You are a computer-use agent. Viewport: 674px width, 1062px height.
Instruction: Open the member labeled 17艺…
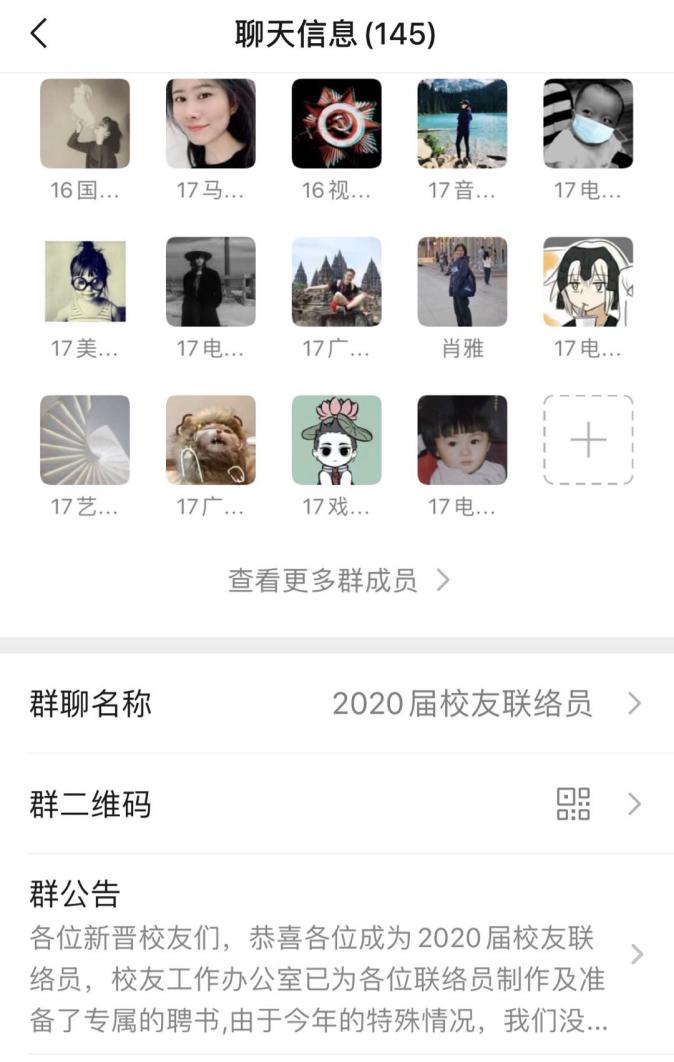tap(85, 440)
